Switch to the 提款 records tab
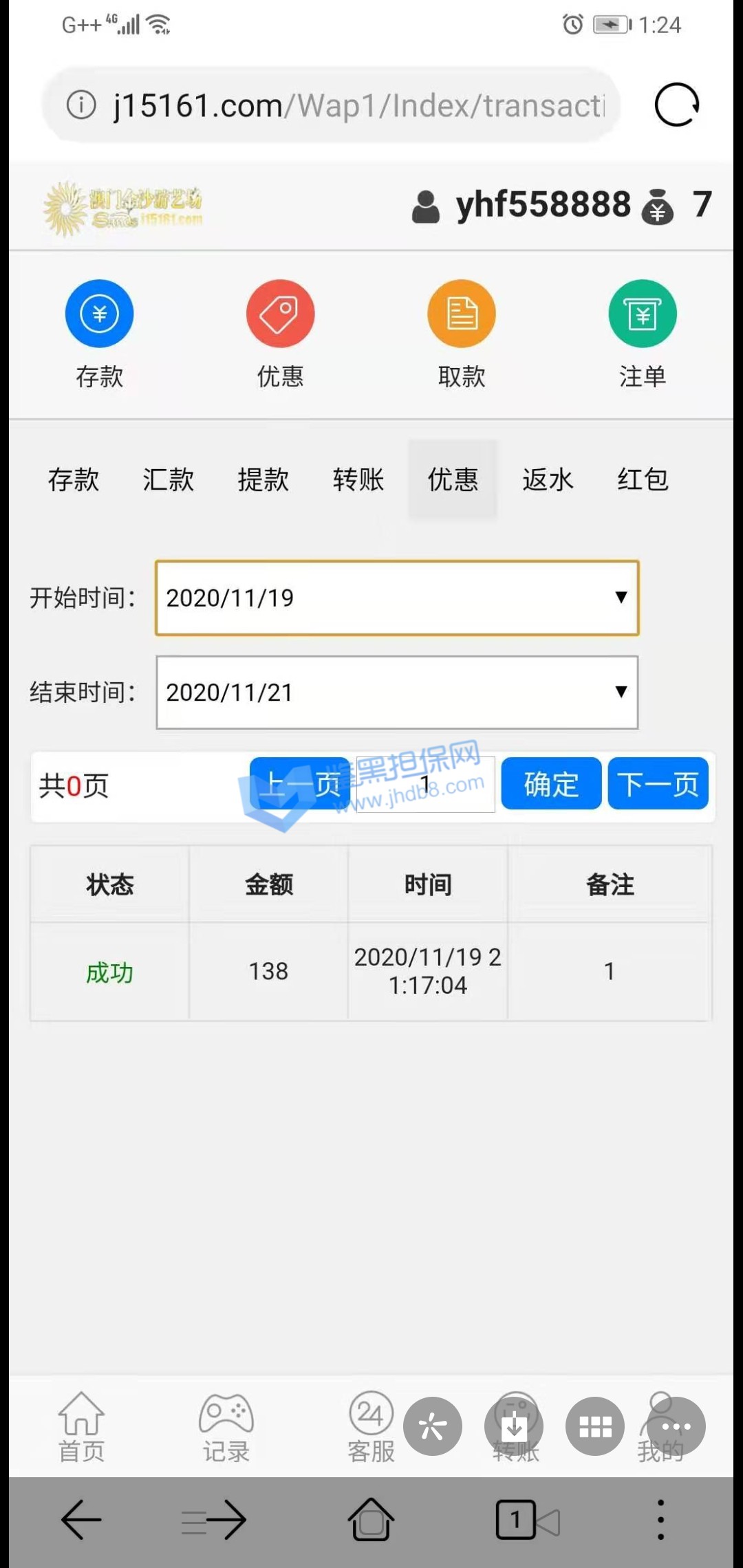This screenshot has width=743, height=1568. 263,479
